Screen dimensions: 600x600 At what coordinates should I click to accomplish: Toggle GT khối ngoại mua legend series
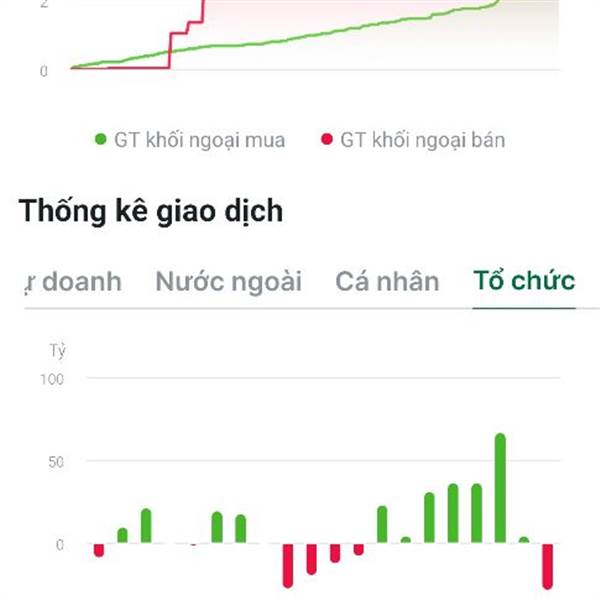coord(190,140)
